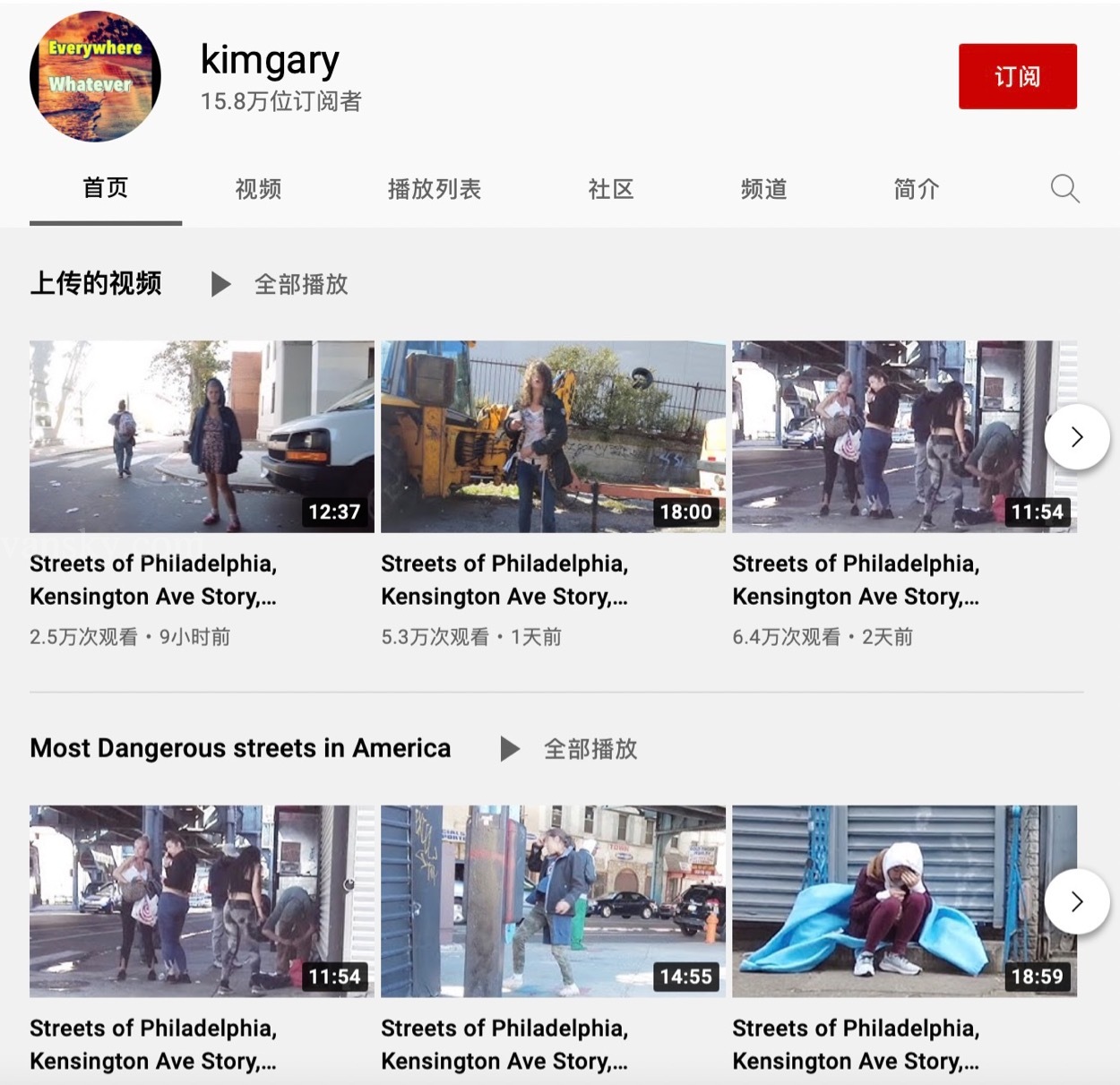The height and width of the screenshot is (1085, 1120).
Task: Switch to the 视频 tab
Action: pyautogui.click(x=258, y=189)
